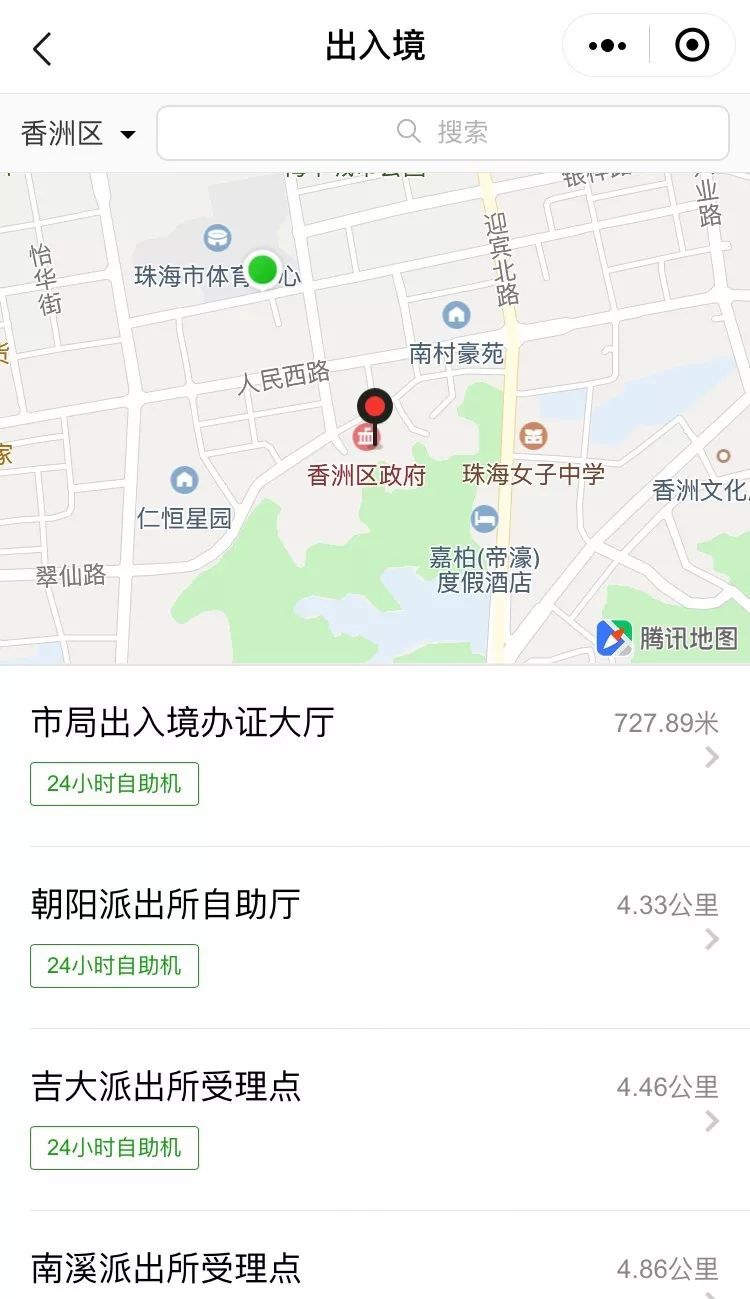Tap the residence icon at 仁恒星园
Viewport: 750px width, 1299px height.
coord(184,481)
